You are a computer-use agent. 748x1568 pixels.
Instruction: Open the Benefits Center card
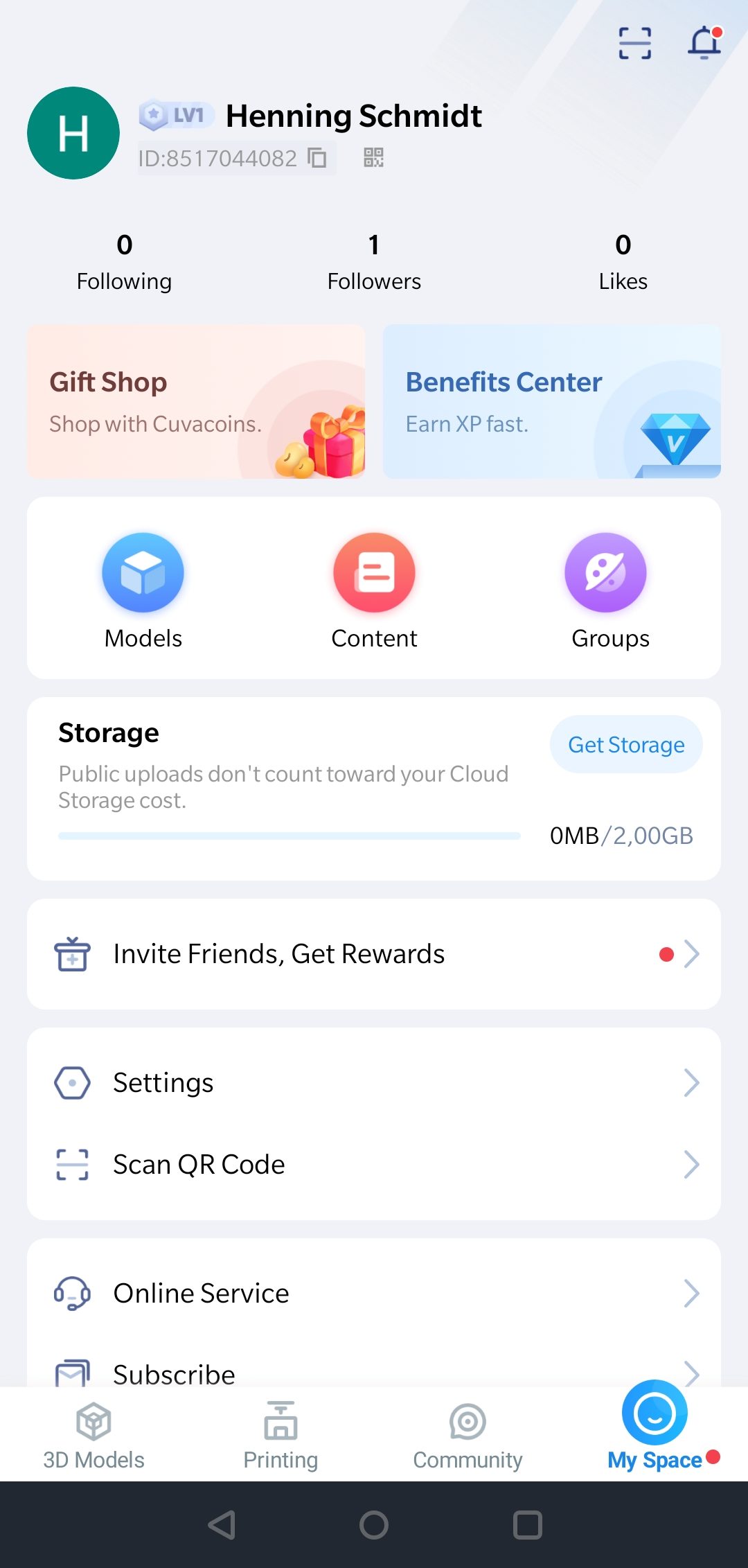552,402
